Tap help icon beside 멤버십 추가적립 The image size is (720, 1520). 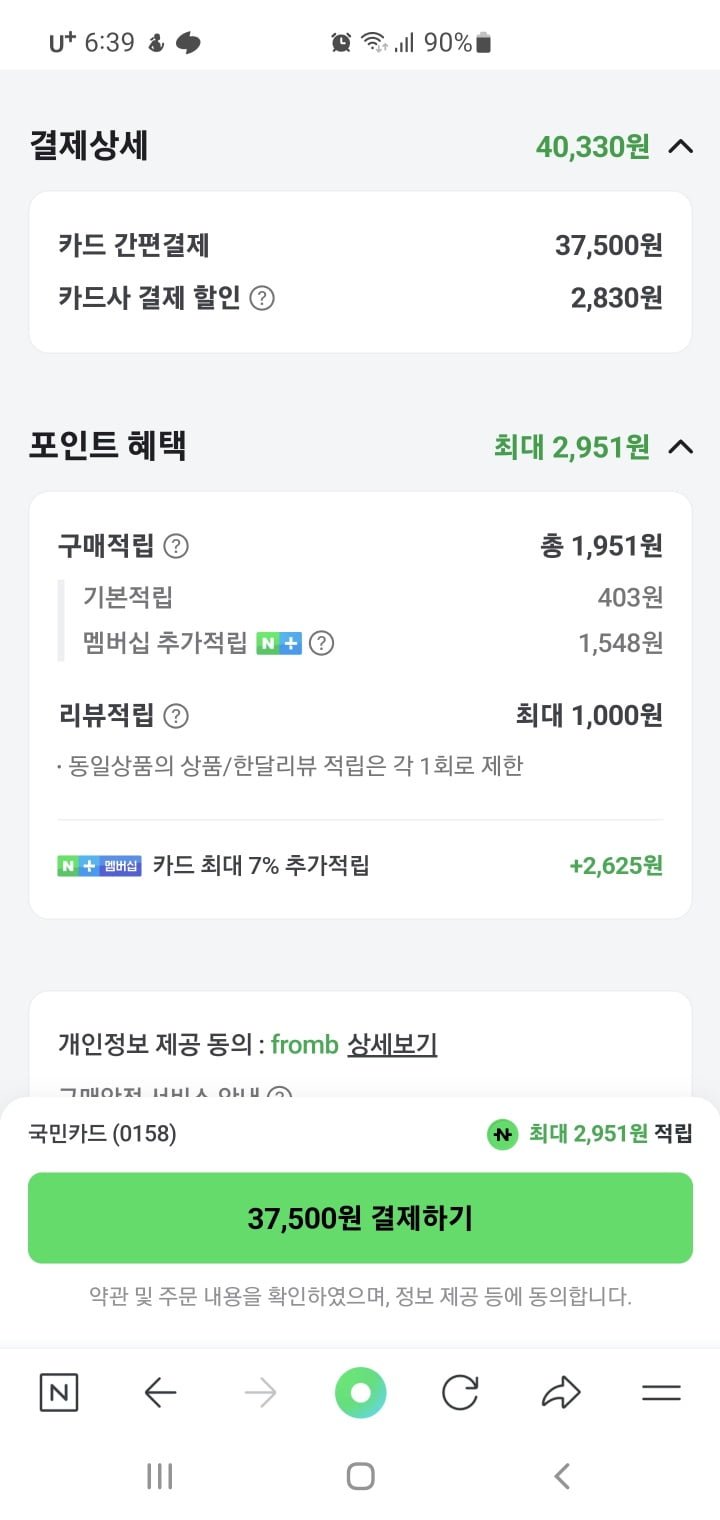click(x=321, y=643)
